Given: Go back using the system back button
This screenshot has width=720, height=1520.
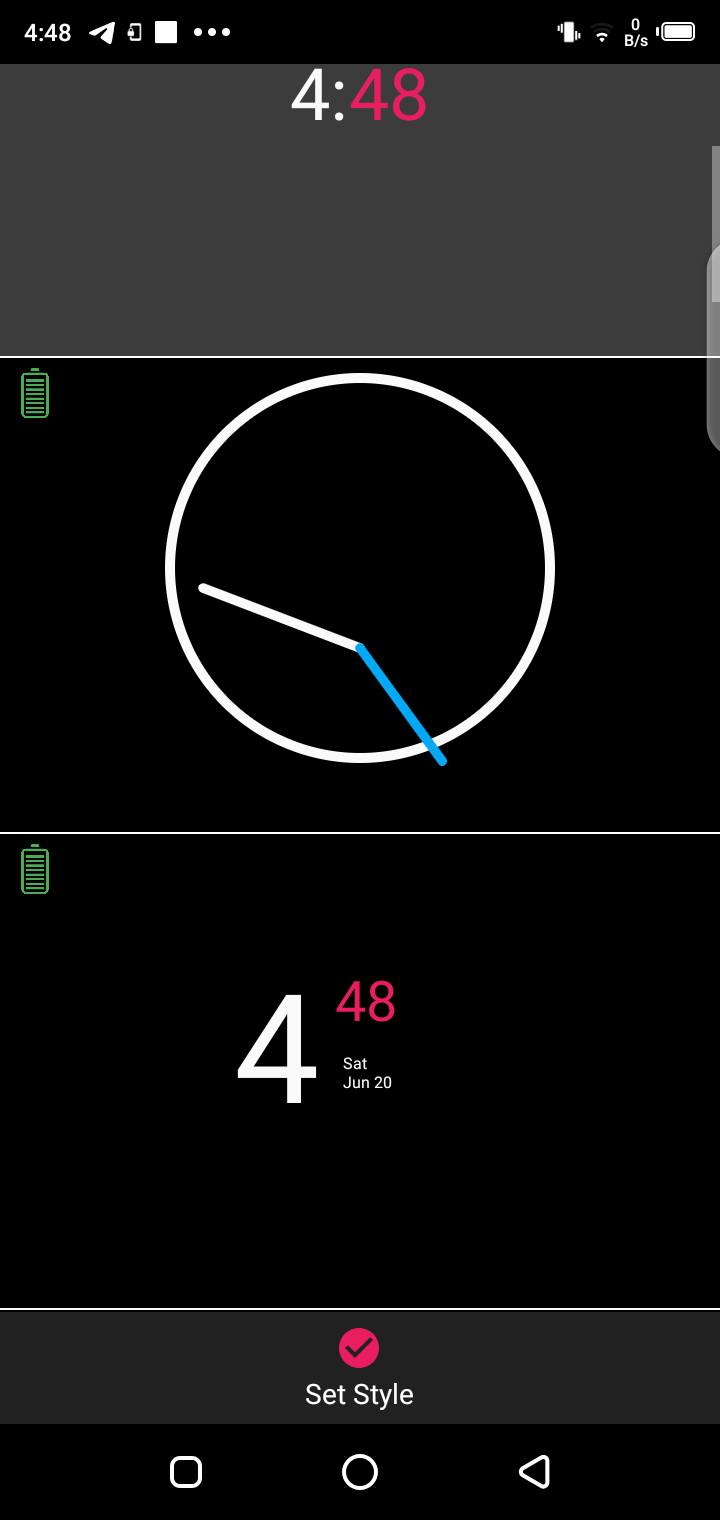Looking at the screenshot, I should 534,1472.
